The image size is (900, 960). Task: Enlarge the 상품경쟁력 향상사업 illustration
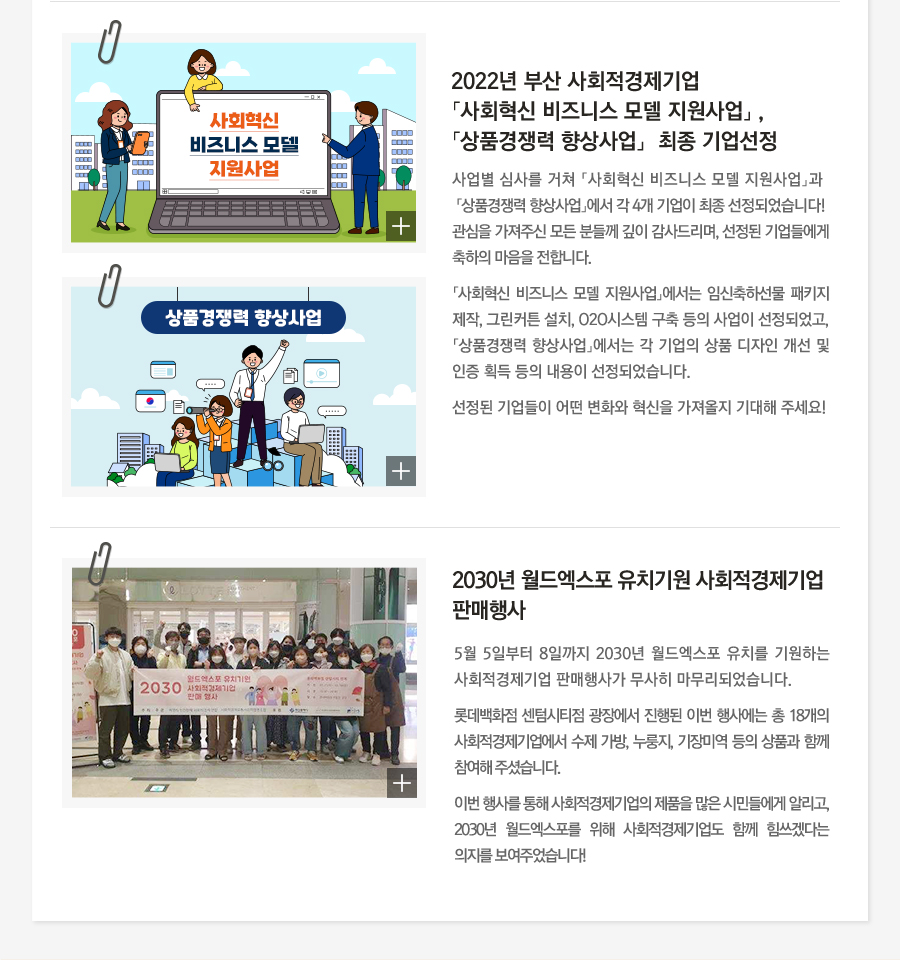pyautogui.click(x=401, y=471)
